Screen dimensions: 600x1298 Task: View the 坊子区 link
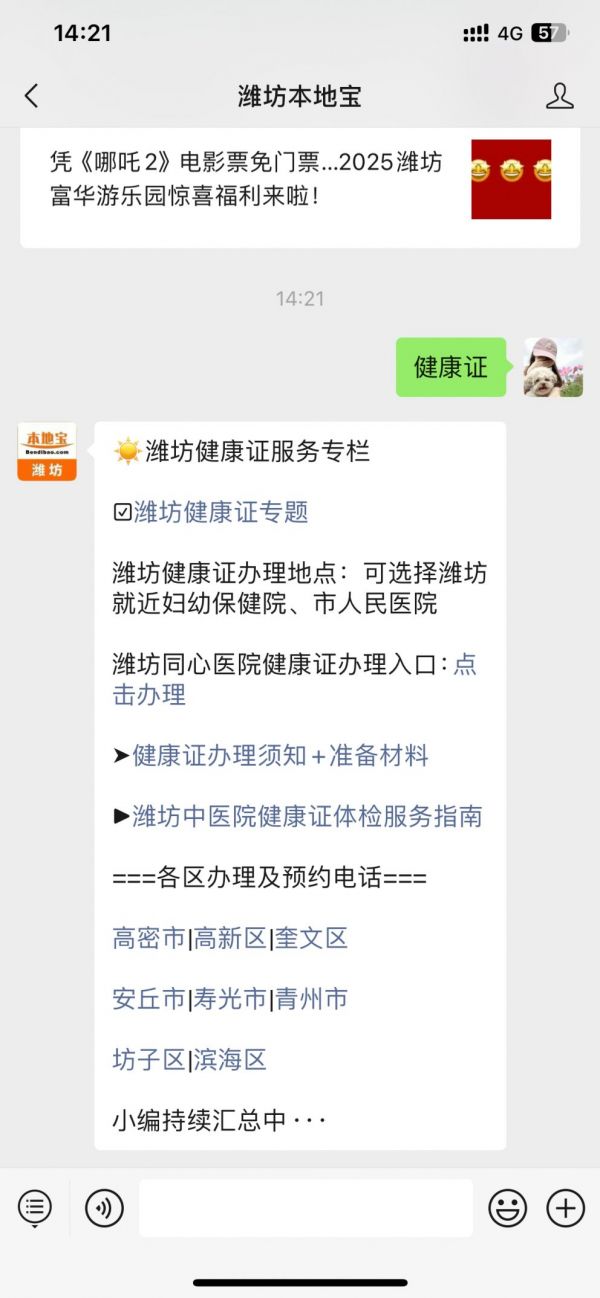[x=149, y=1059]
